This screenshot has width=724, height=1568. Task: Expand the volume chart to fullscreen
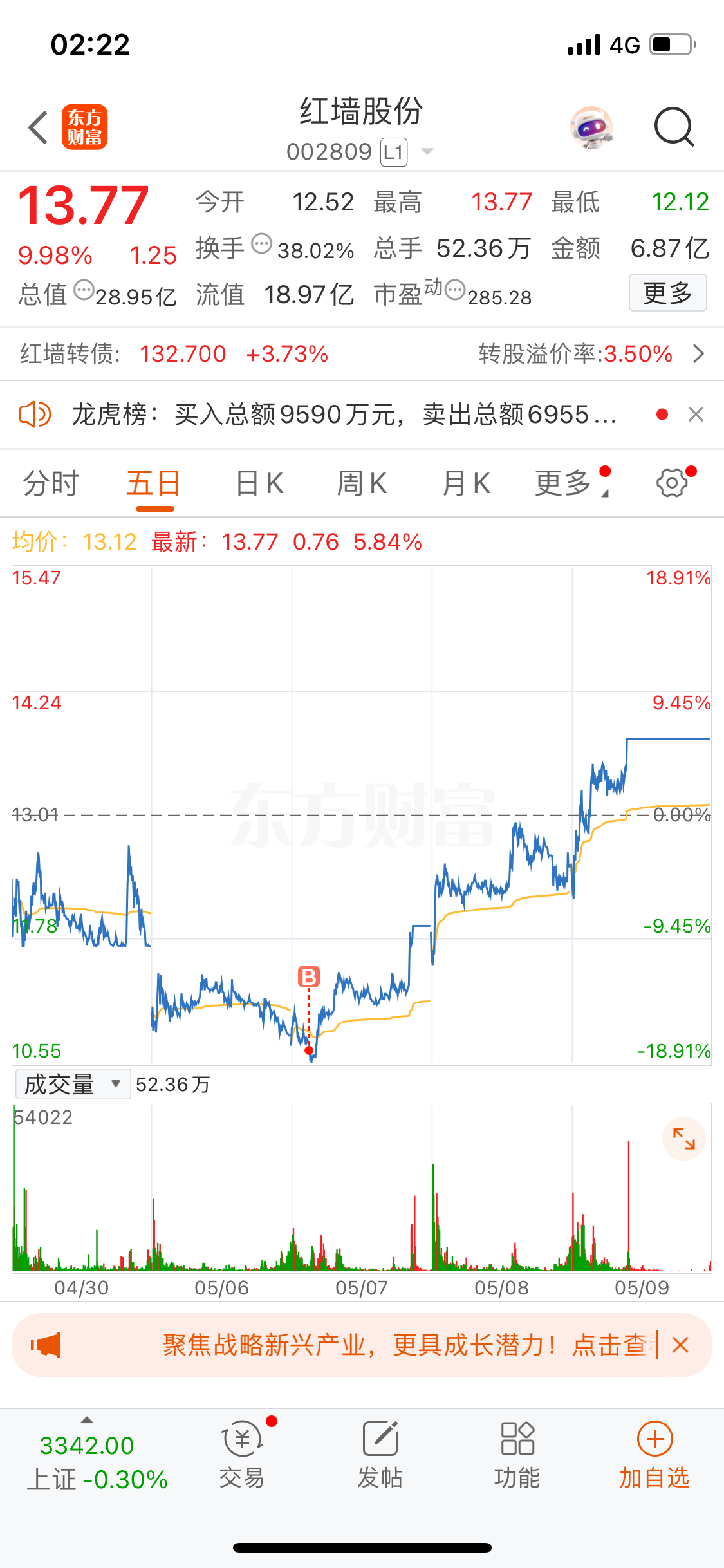pos(684,1139)
